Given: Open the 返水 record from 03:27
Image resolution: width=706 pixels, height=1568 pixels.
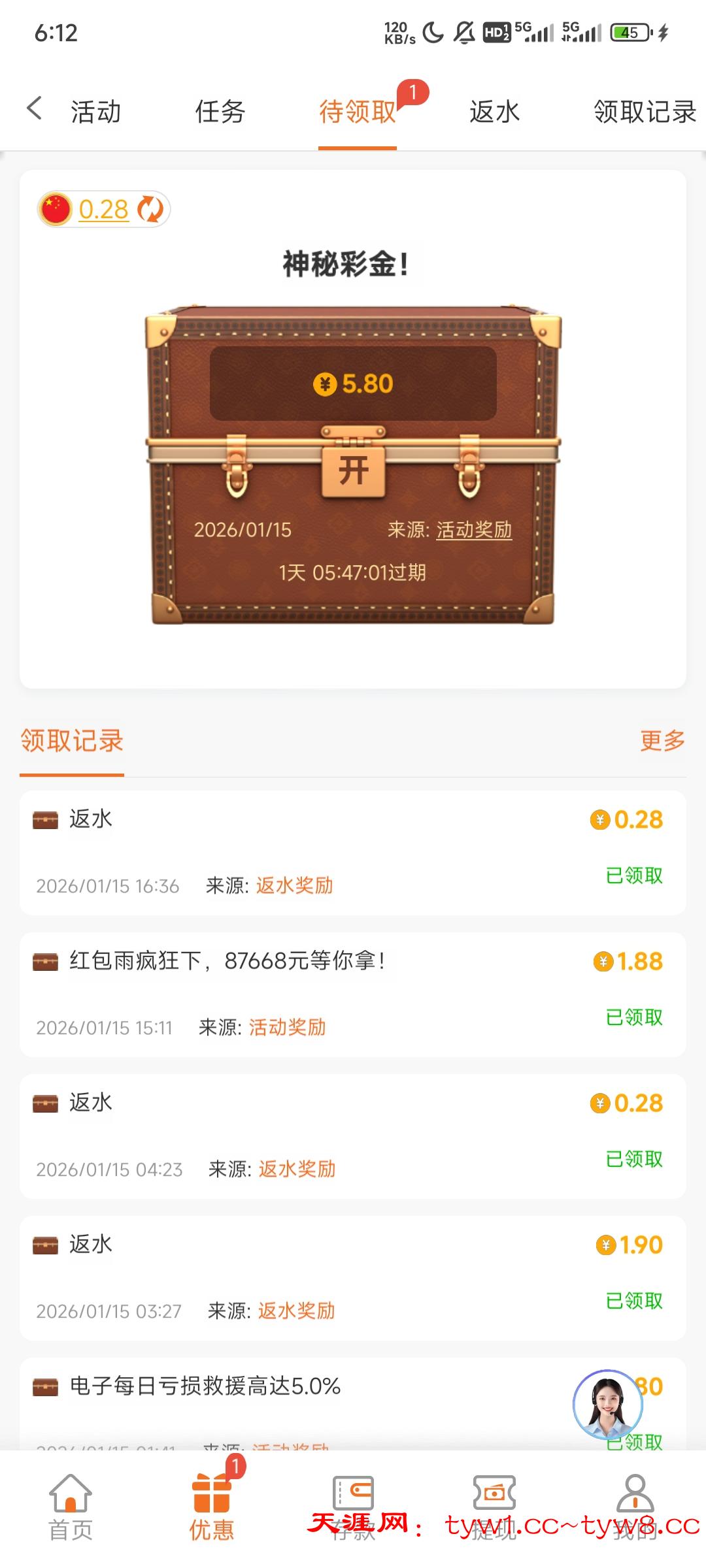Looking at the screenshot, I should point(353,1277).
